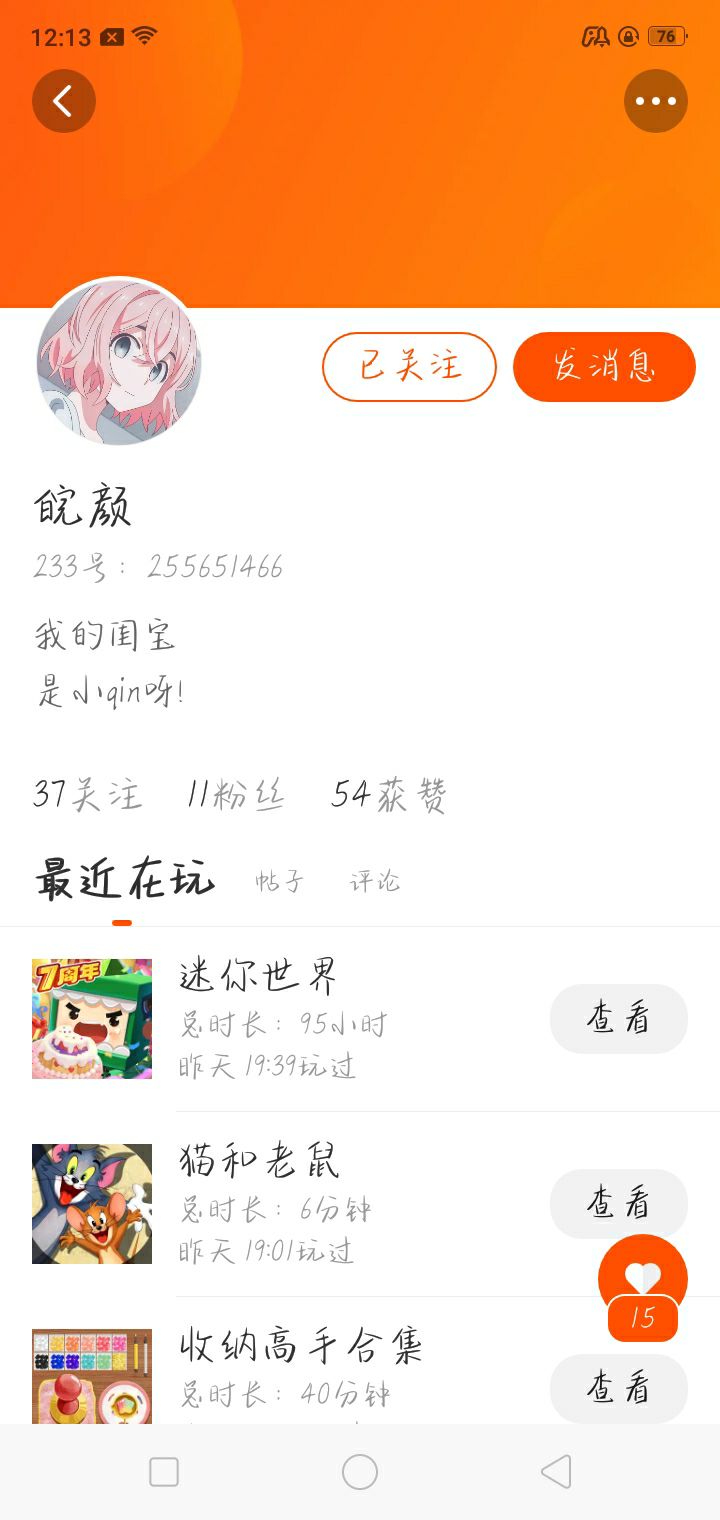The width and height of the screenshot is (720, 1520).
Task: Switch to the 帖子 tab
Action: click(x=279, y=882)
